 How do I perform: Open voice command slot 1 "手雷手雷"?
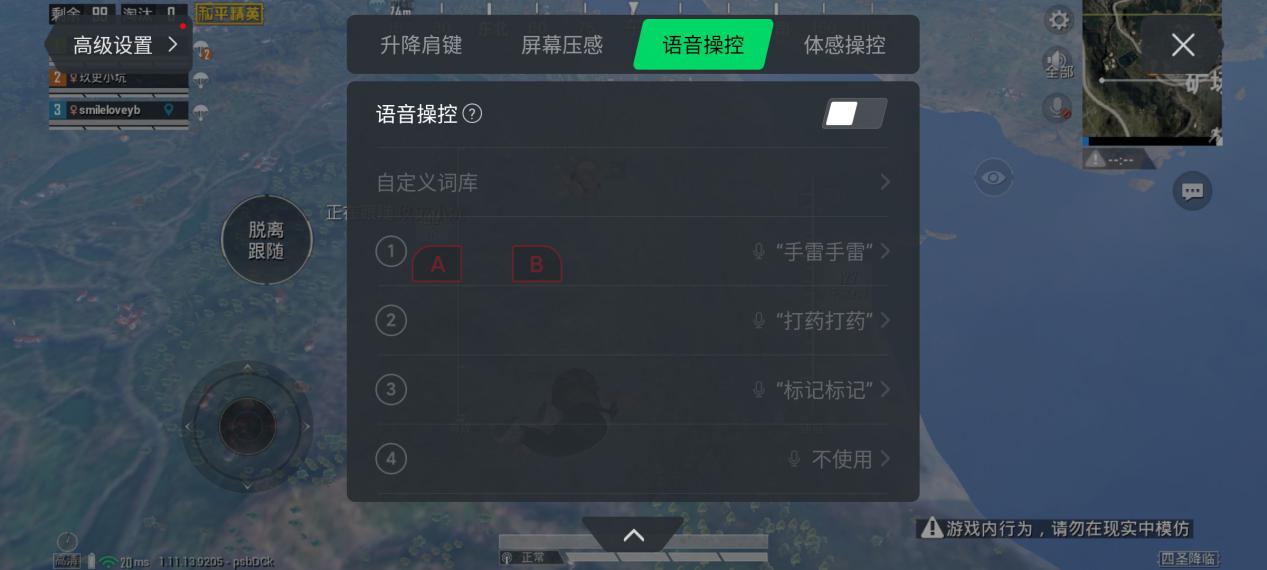(820, 252)
